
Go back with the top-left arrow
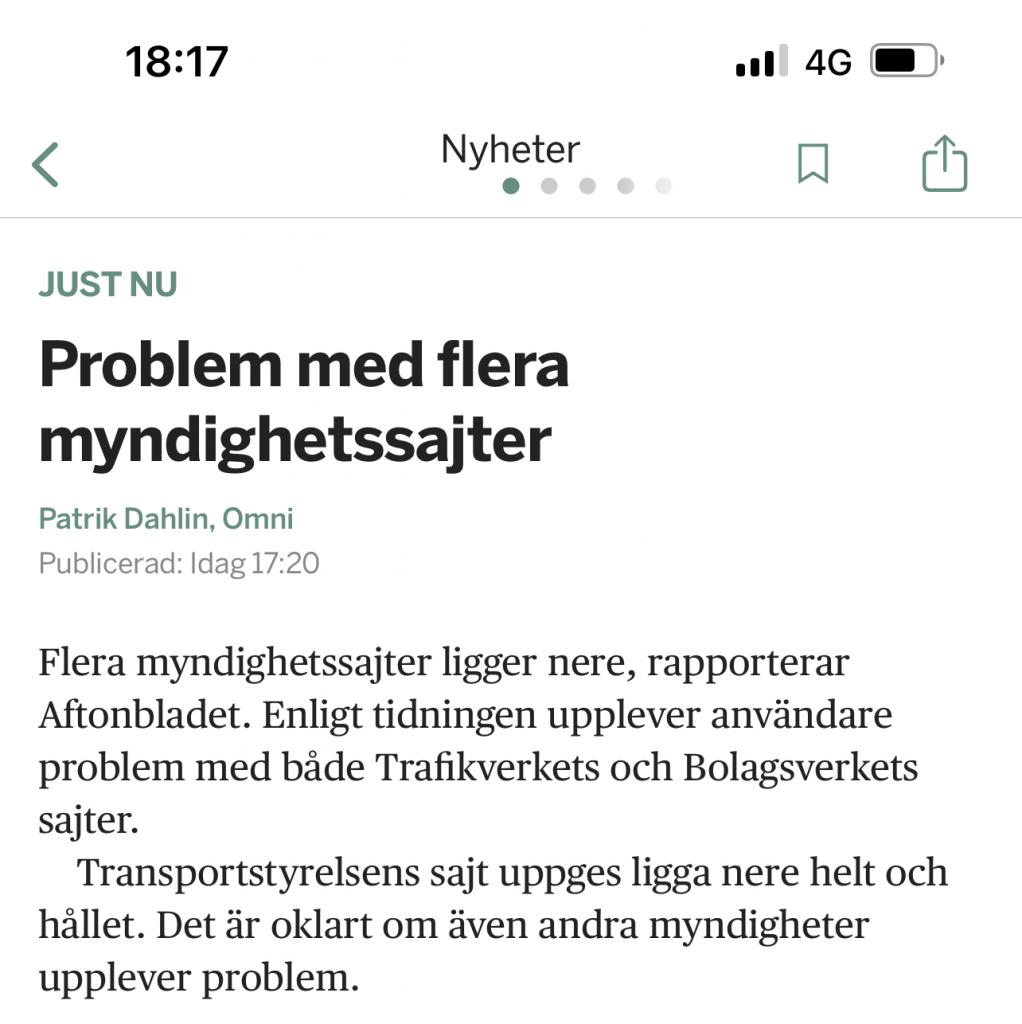(46, 164)
